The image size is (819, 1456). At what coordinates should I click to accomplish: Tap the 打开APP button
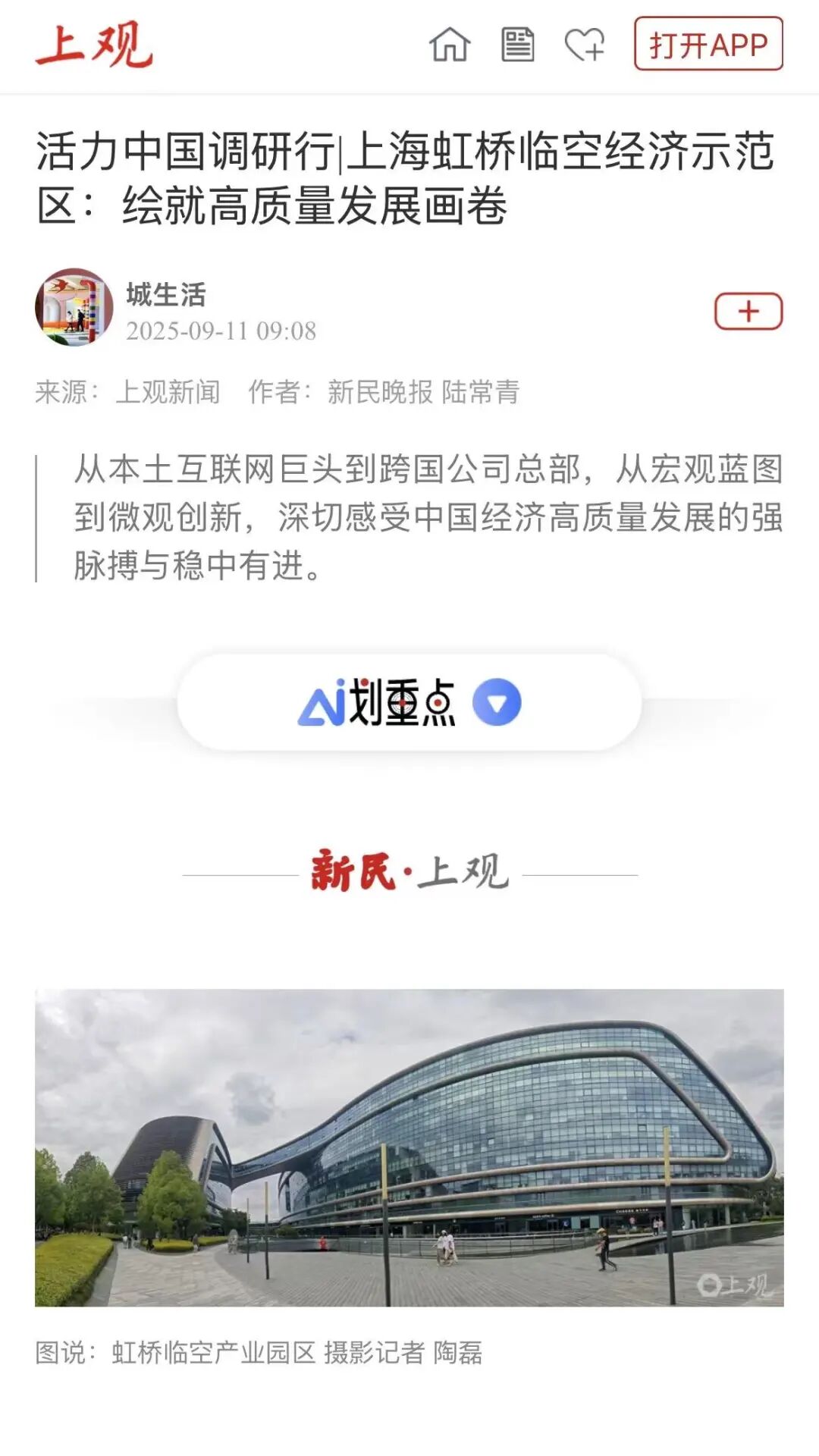(708, 44)
